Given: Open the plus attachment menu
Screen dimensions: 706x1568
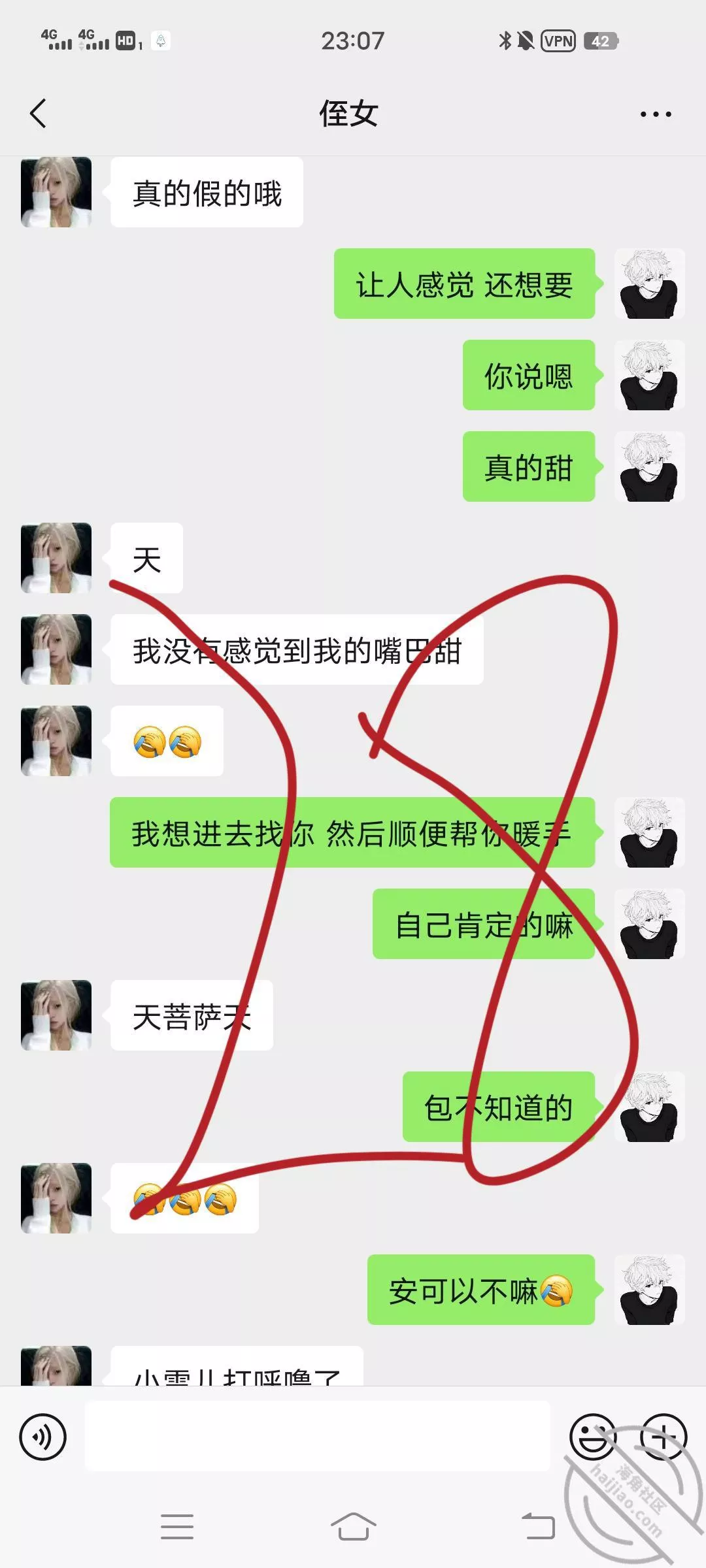Looking at the screenshot, I should point(663,1437).
